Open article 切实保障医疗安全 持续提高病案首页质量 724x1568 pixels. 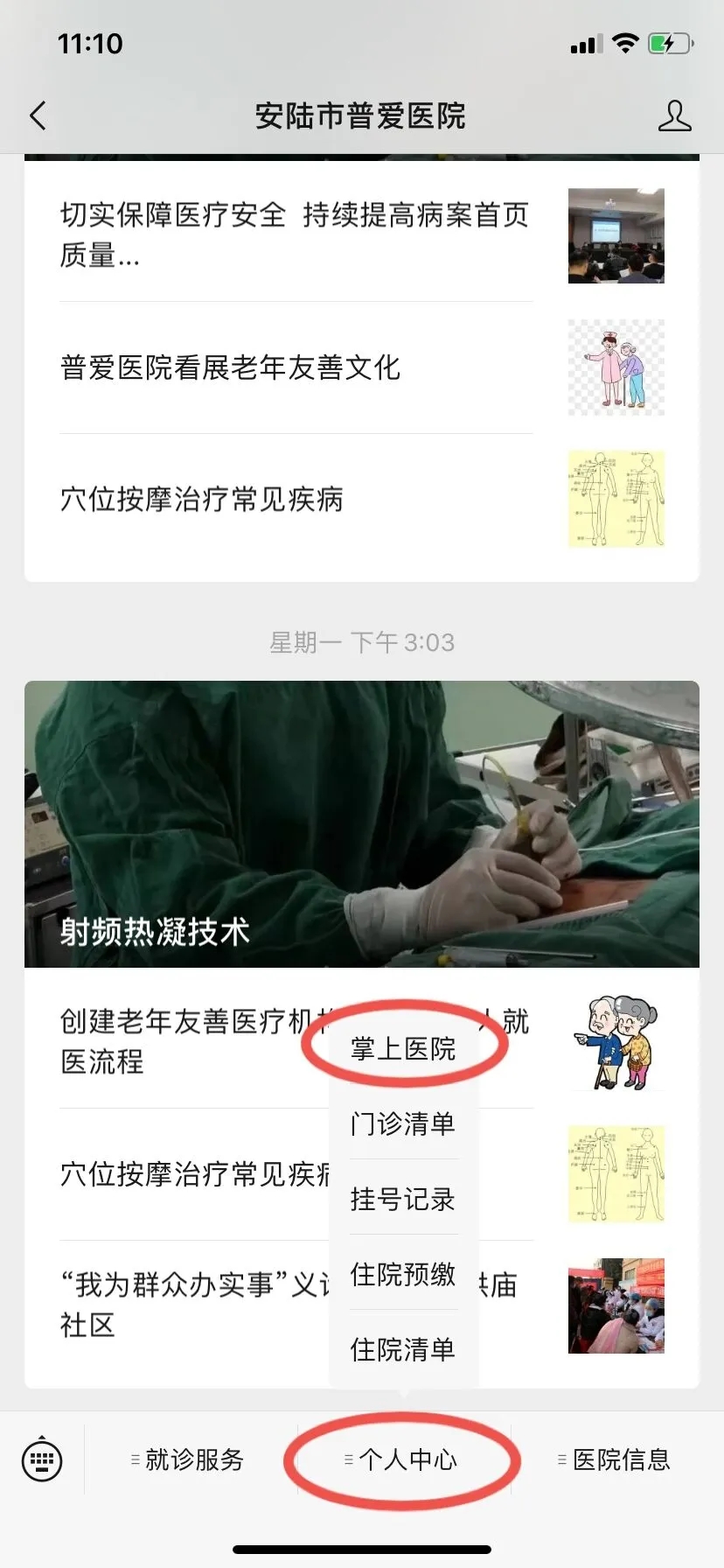pyautogui.click(x=296, y=235)
